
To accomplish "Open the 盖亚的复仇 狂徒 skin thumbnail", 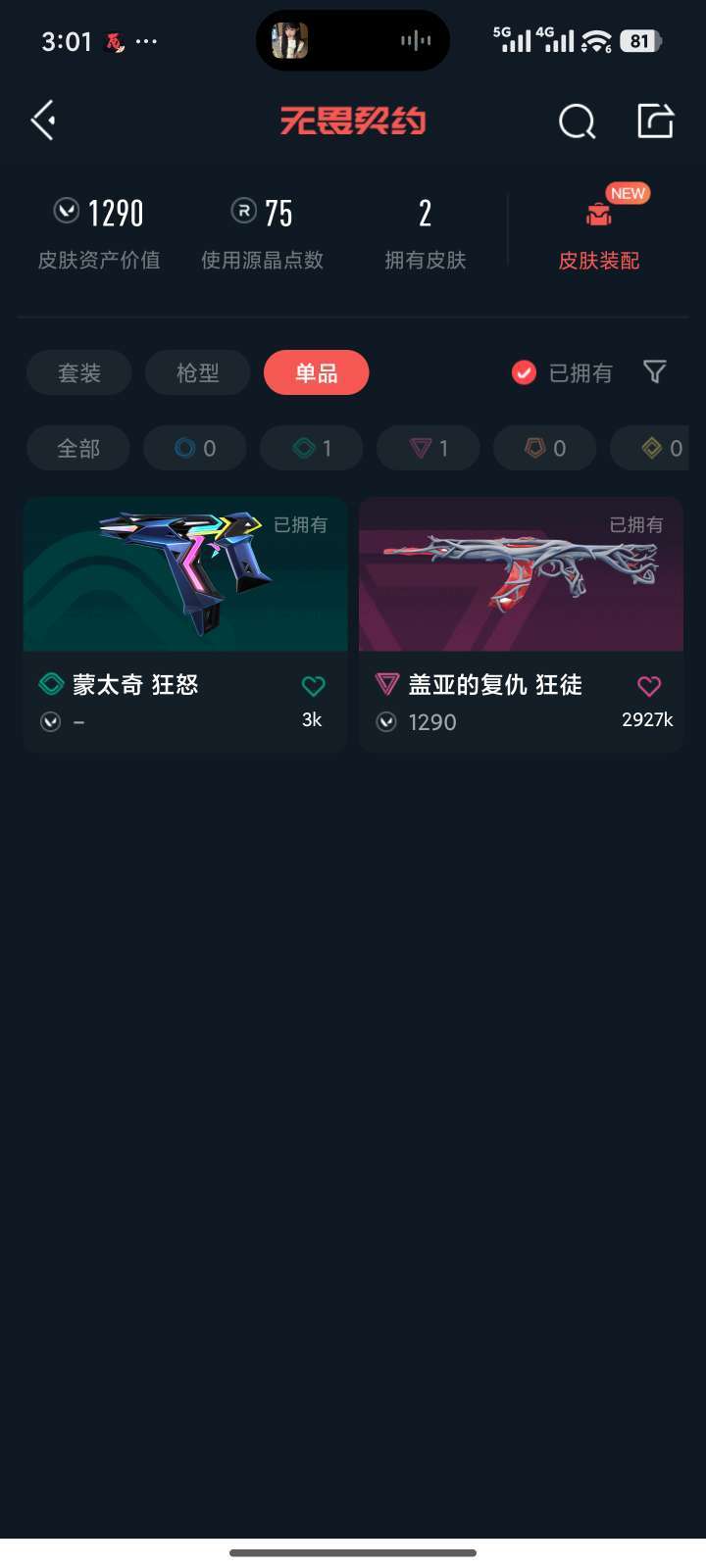I will point(521,574).
